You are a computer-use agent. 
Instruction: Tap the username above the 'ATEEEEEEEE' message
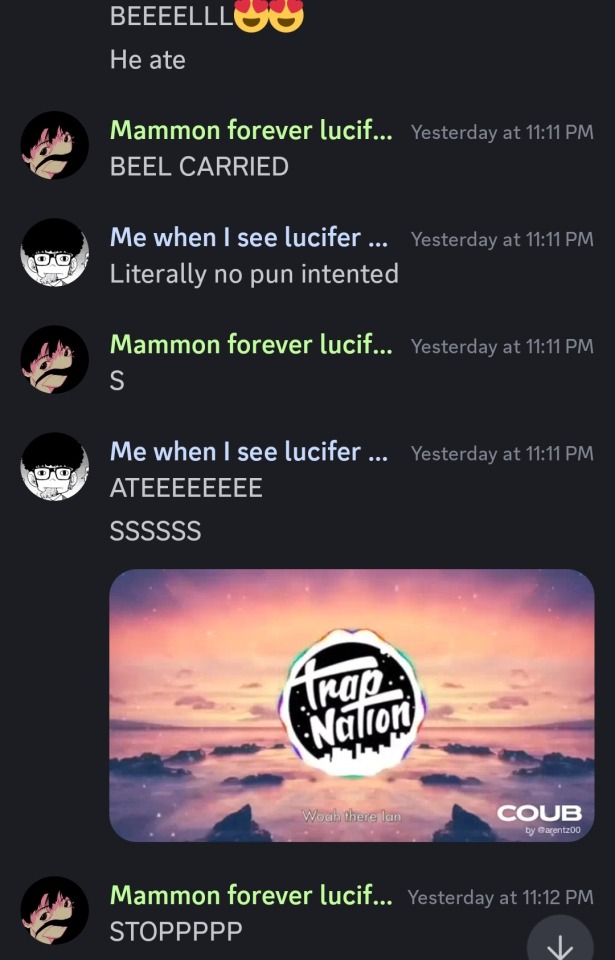pos(249,452)
